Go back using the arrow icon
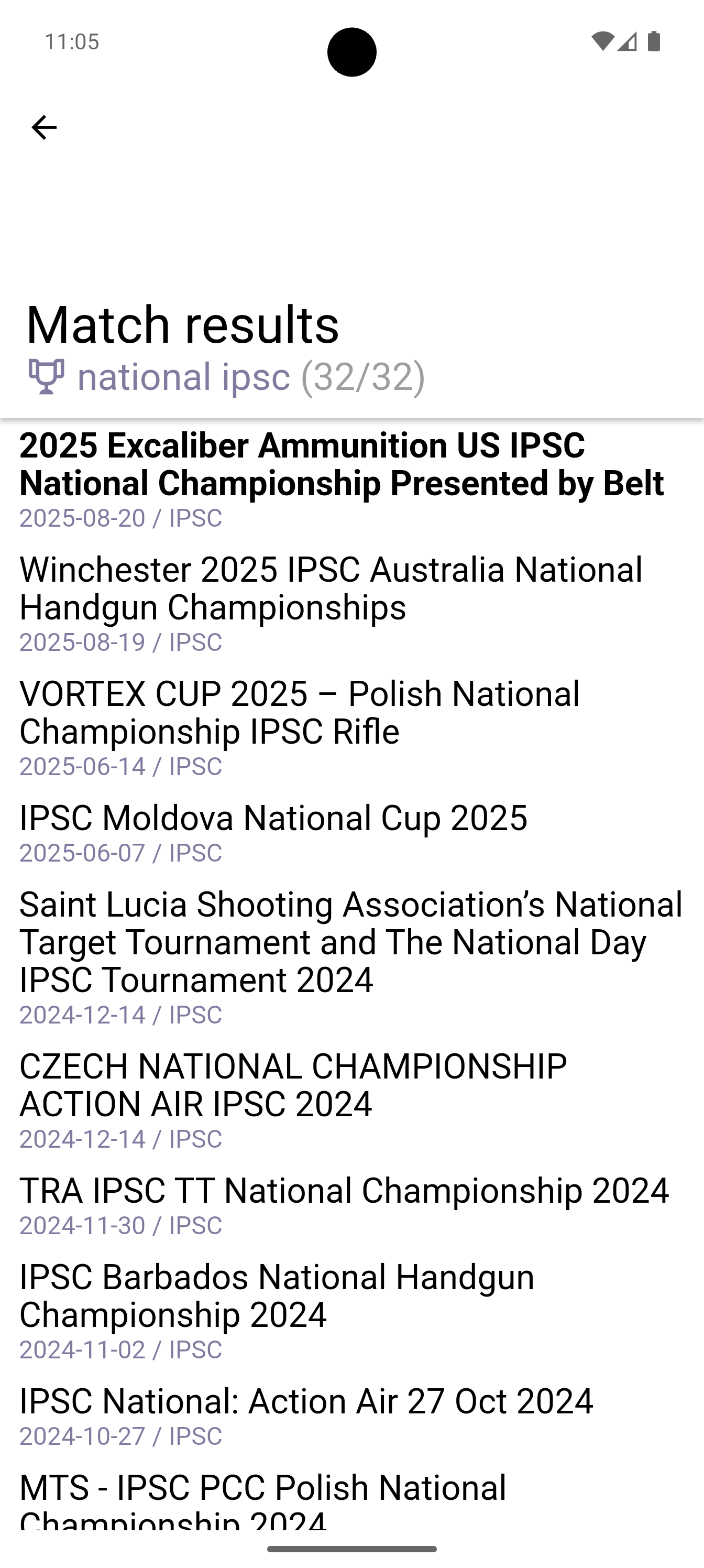Image resolution: width=704 pixels, height=1568 pixels. 44,127
